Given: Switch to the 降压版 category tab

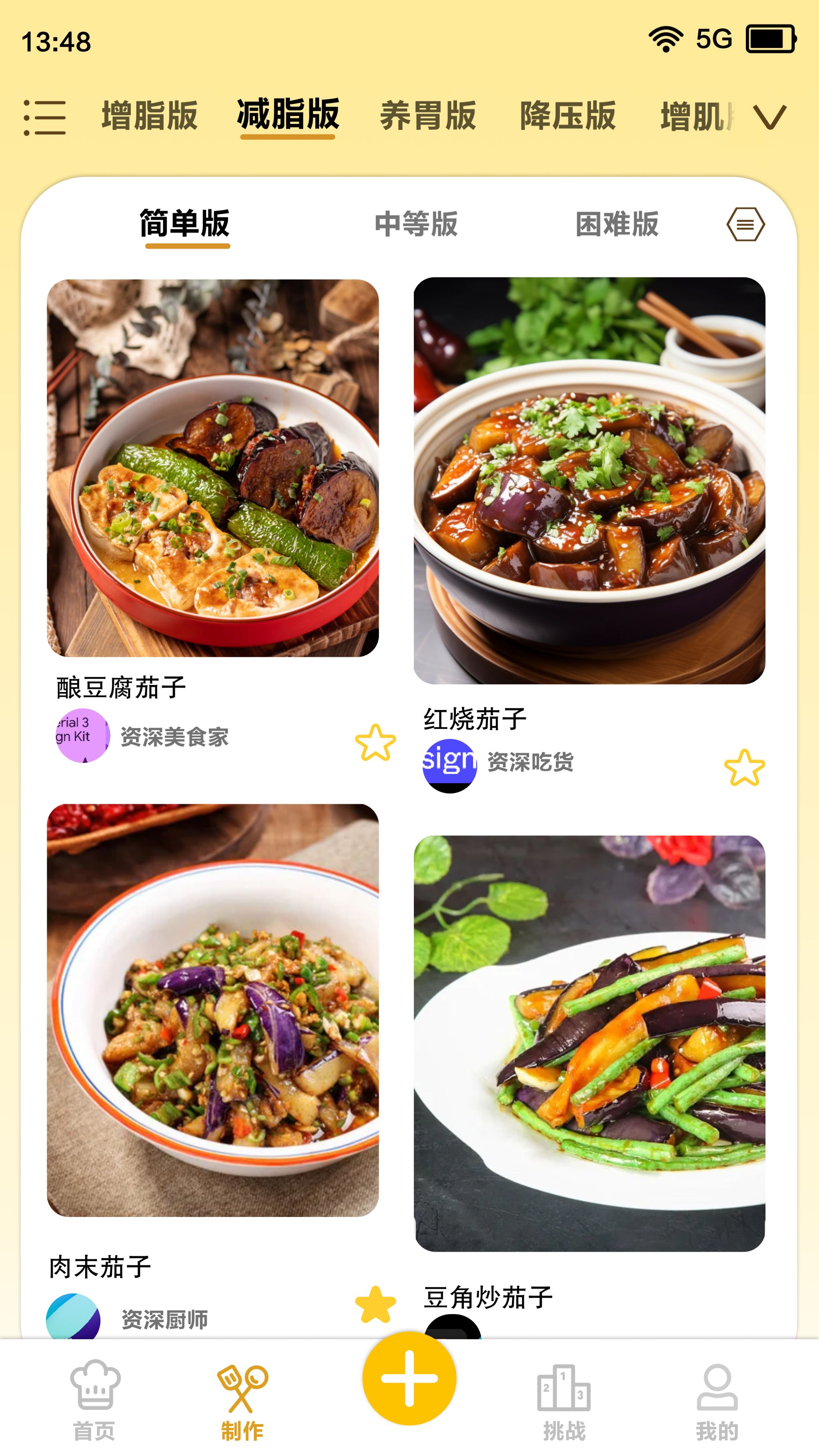Looking at the screenshot, I should [567, 116].
